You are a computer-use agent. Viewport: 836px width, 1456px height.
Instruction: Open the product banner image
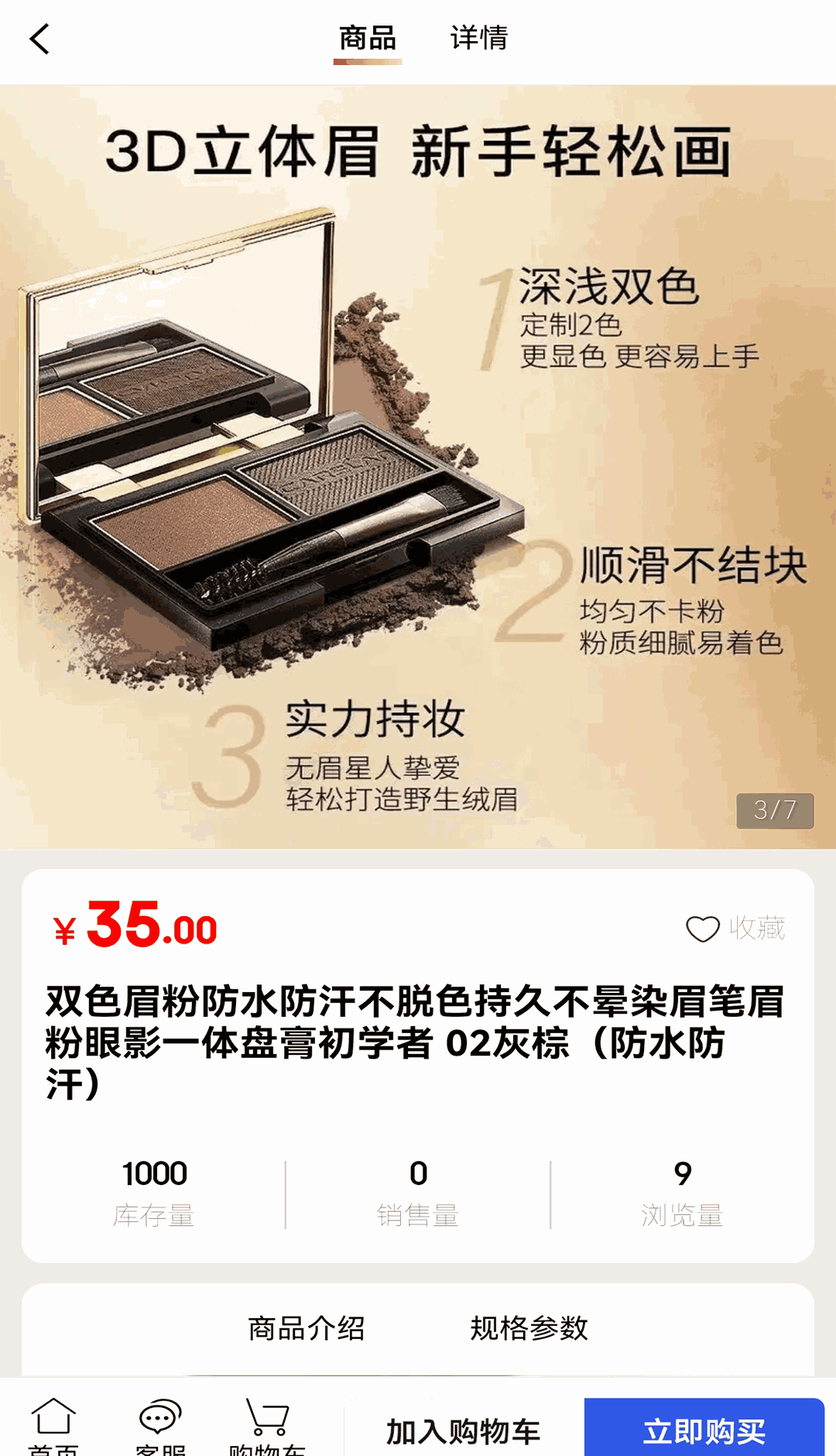(418, 466)
